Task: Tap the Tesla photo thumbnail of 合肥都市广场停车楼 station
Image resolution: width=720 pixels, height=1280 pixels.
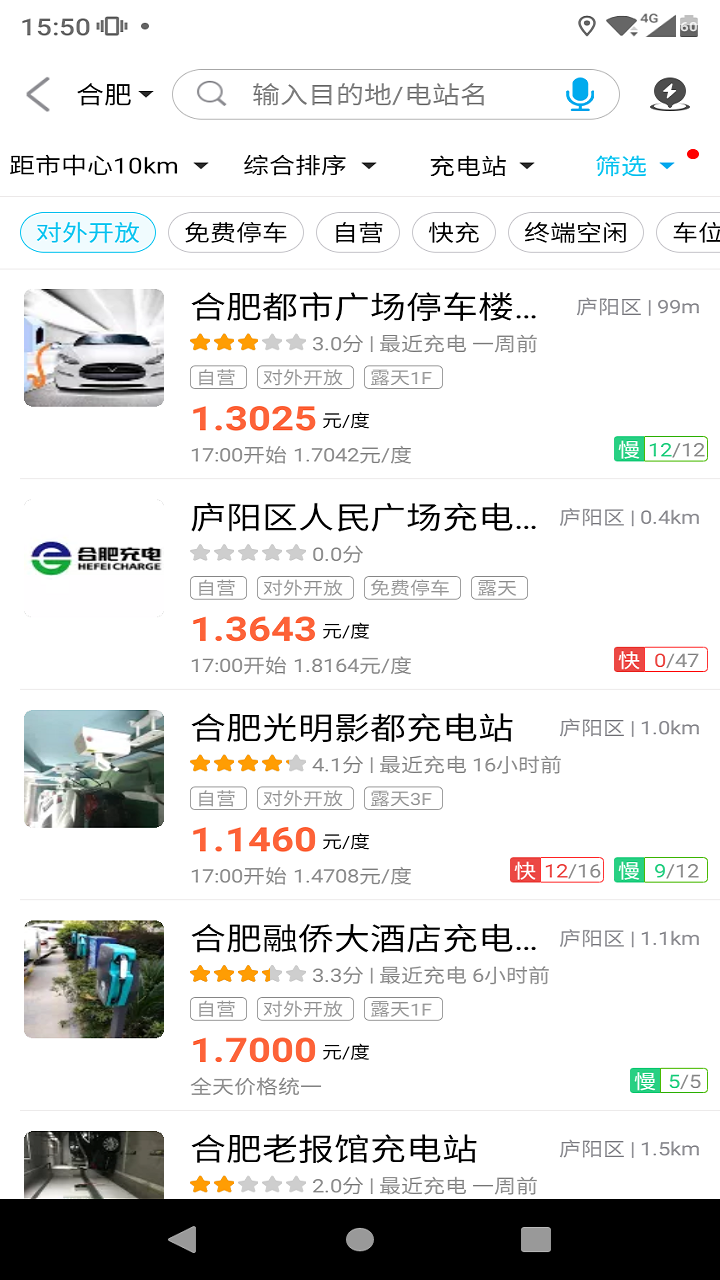Action: point(93,347)
